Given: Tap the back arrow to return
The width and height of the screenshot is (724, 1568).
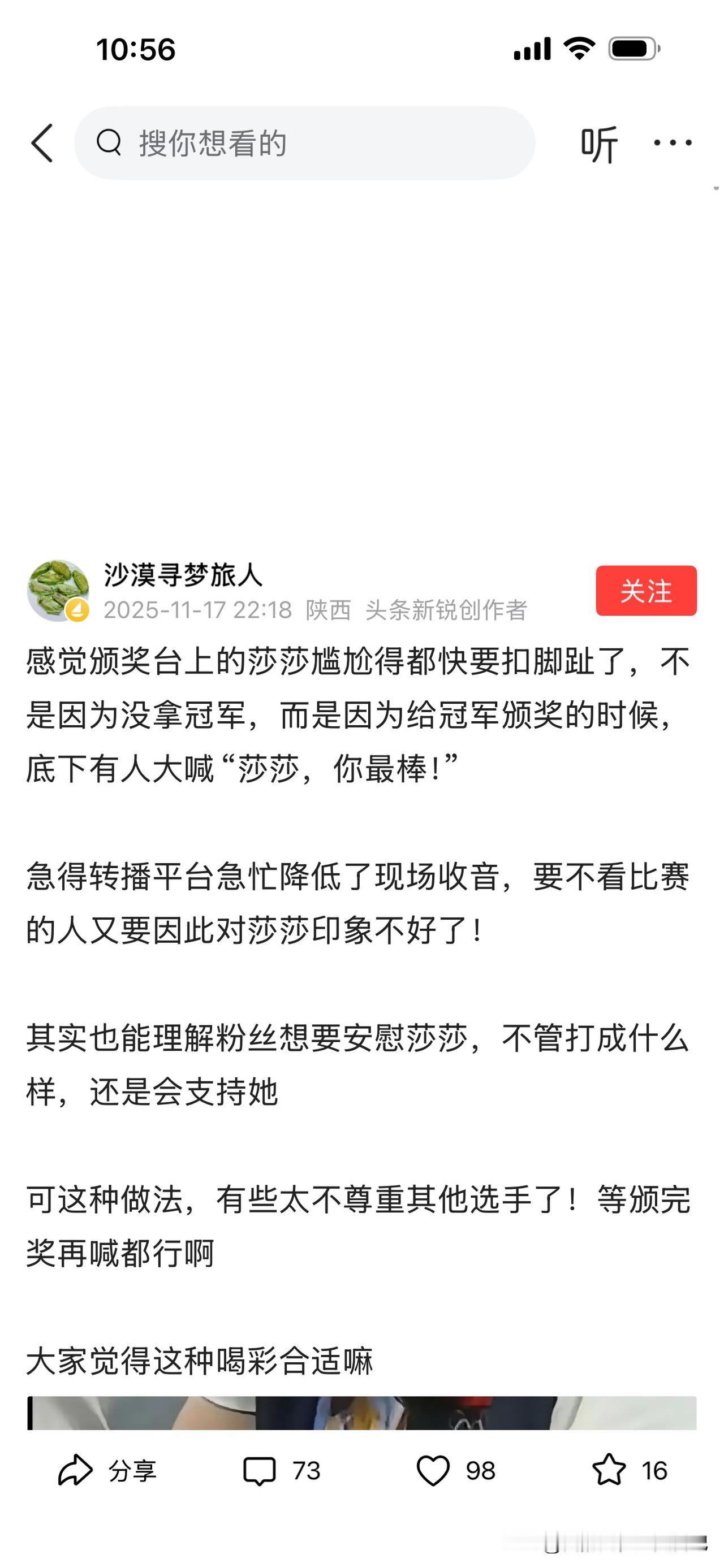Looking at the screenshot, I should pos(41,144).
